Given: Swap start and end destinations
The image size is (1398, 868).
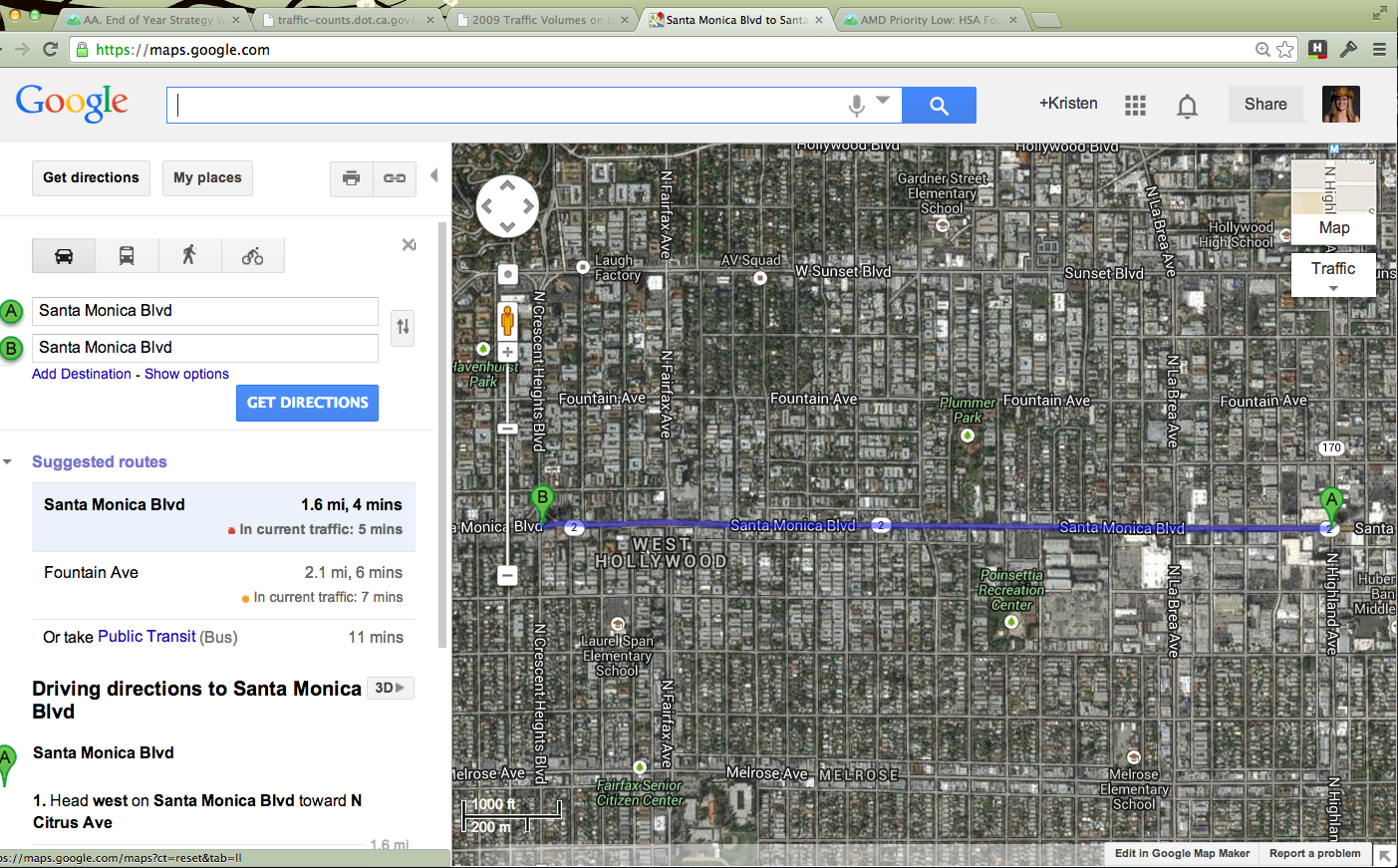Looking at the screenshot, I should click(403, 327).
